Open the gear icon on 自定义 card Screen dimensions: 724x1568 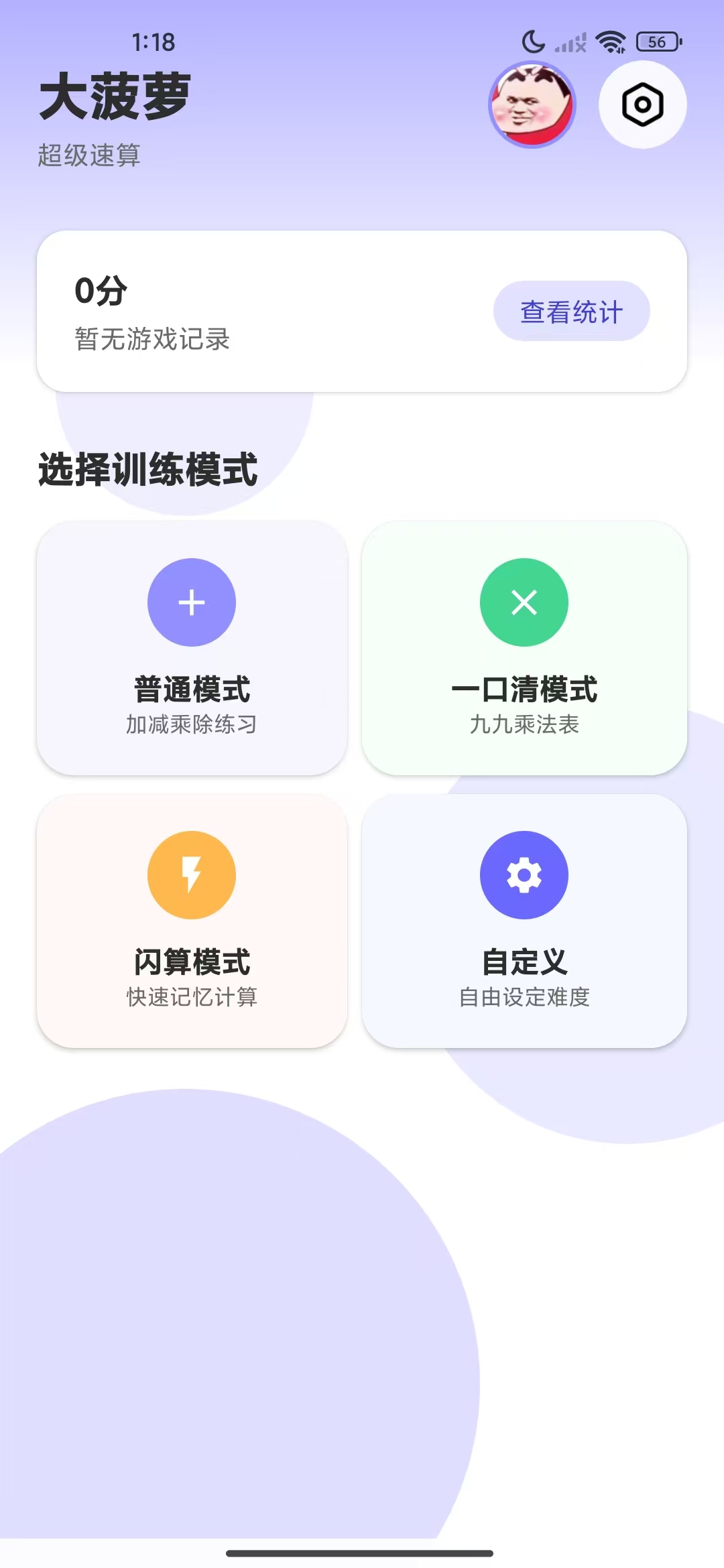click(x=524, y=874)
